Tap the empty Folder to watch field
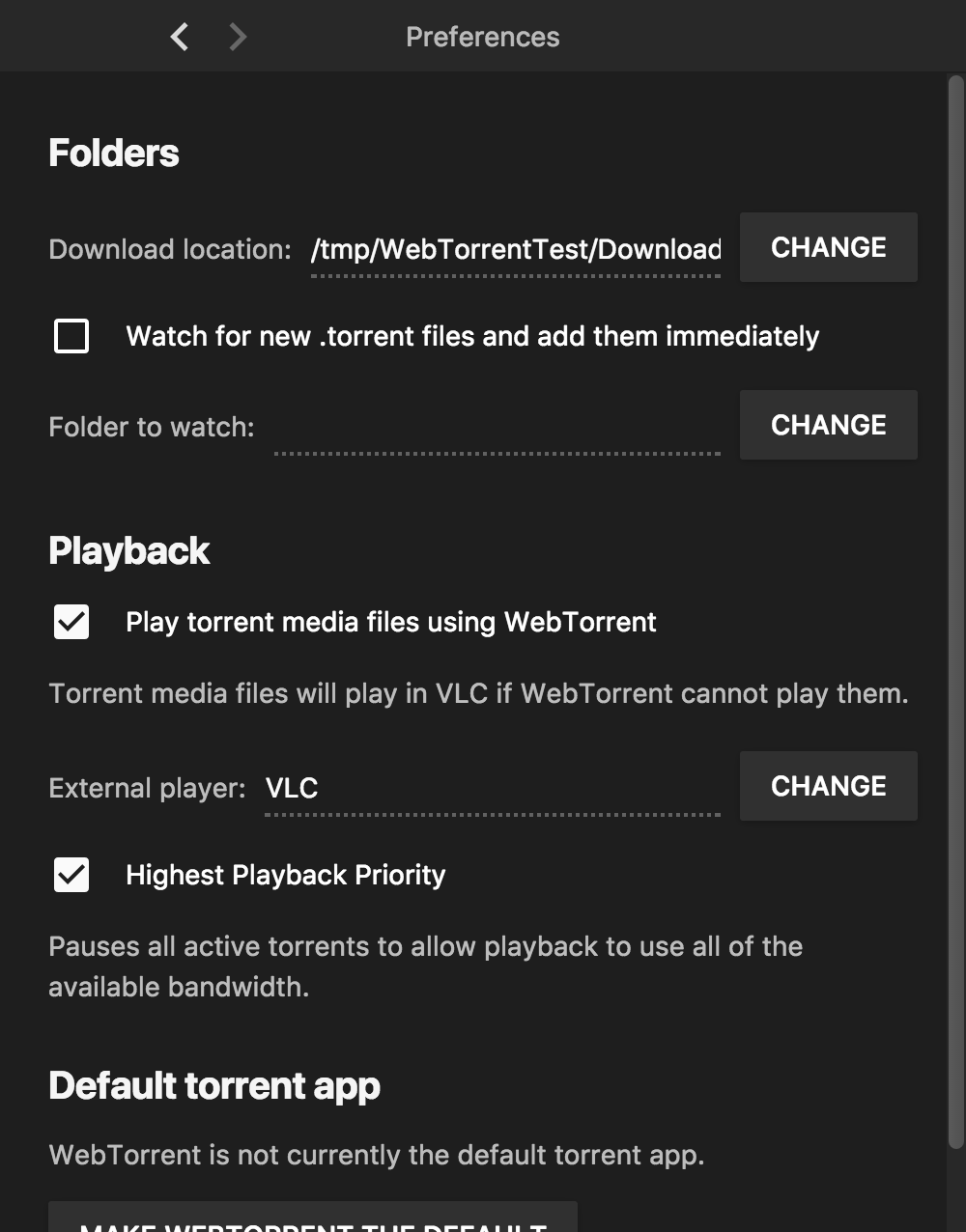Image resolution: width=966 pixels, height=1232 pixels. click(497, 429)
